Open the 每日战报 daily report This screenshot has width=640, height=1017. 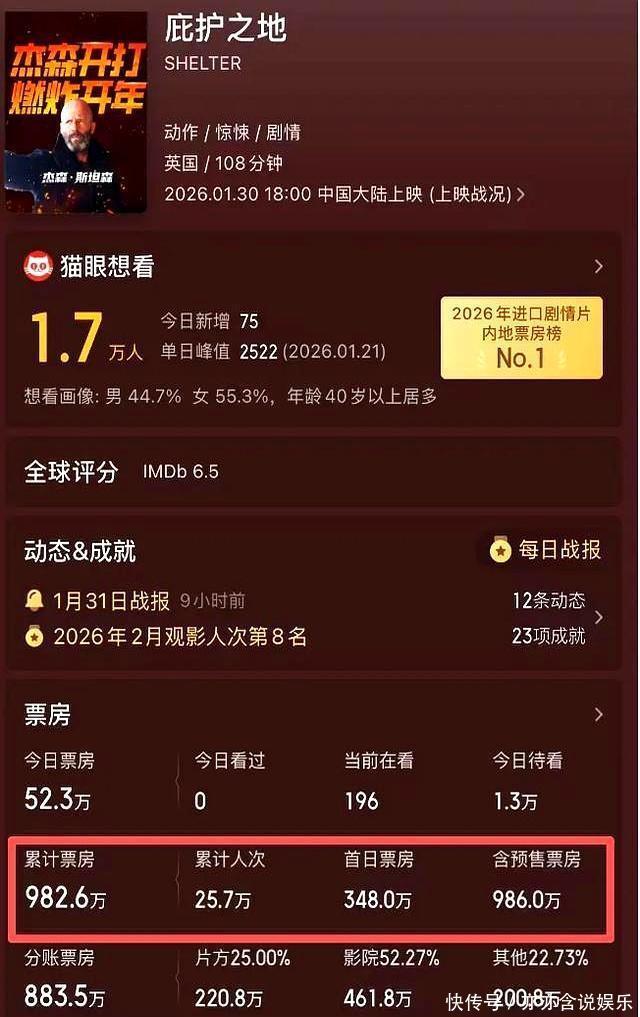546,549
